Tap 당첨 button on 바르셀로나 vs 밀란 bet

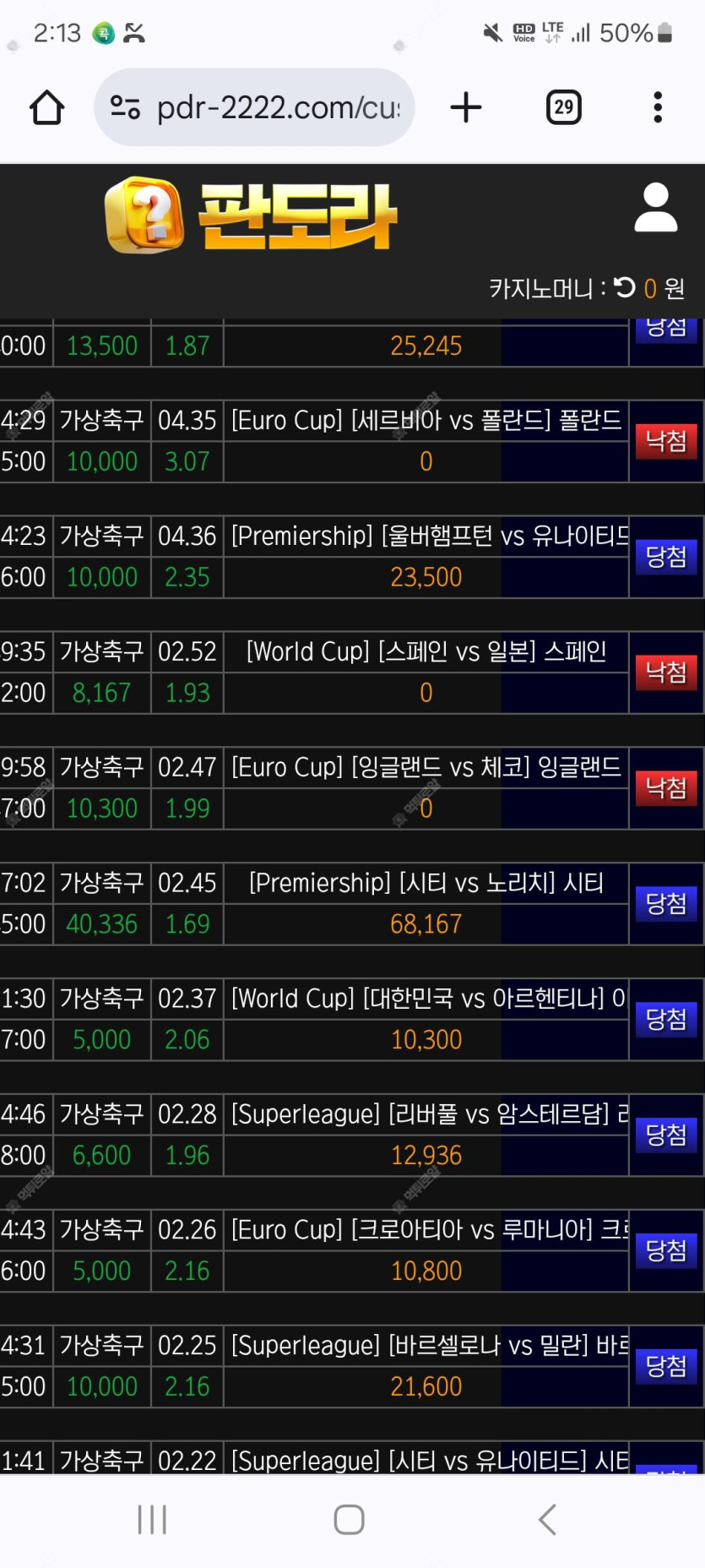point(666,1366)
